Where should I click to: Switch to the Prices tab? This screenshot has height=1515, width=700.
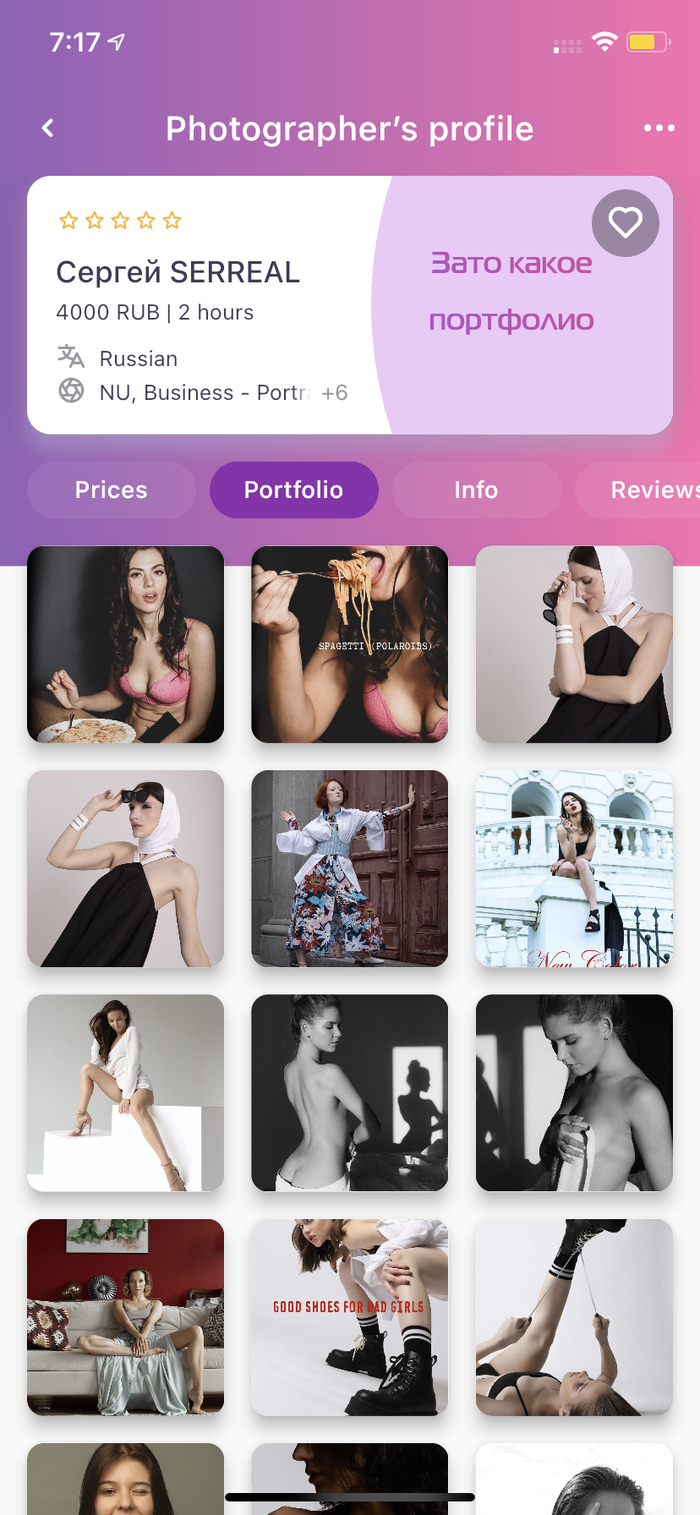(x=111, y=490)
